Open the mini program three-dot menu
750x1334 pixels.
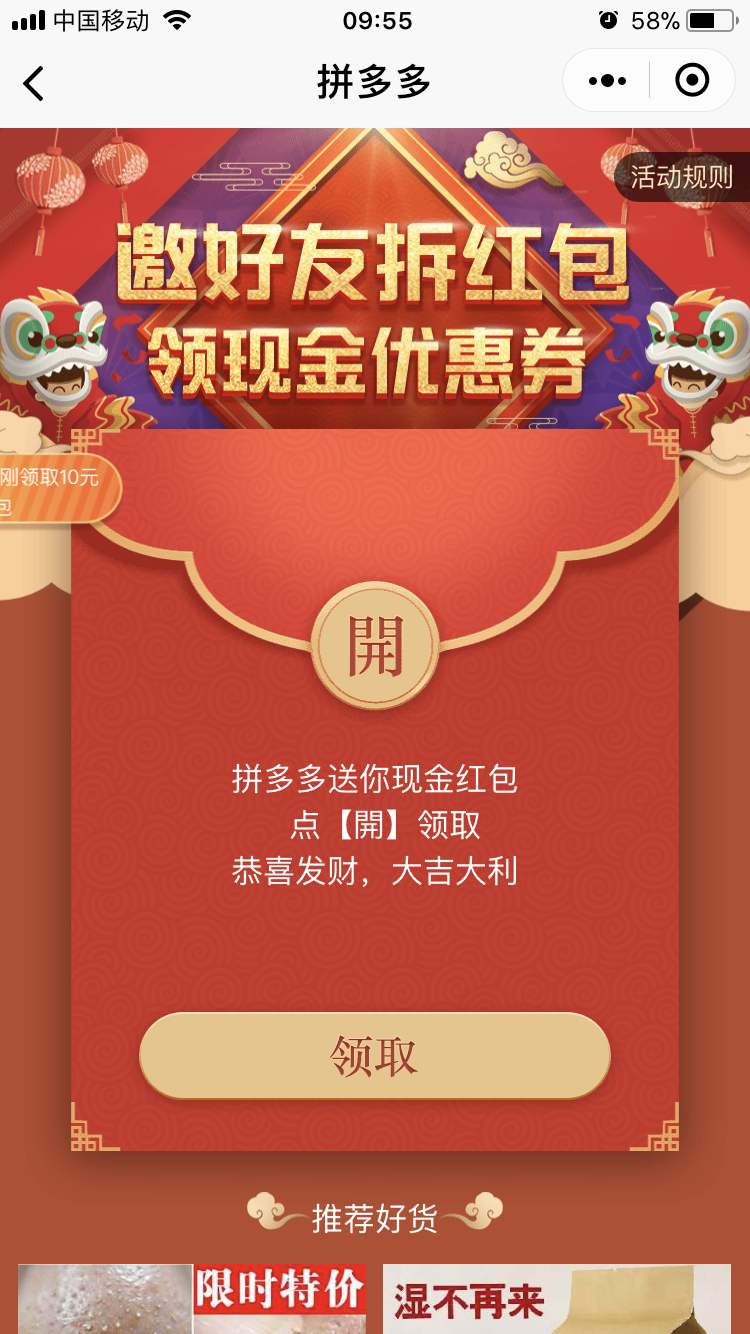607,81
